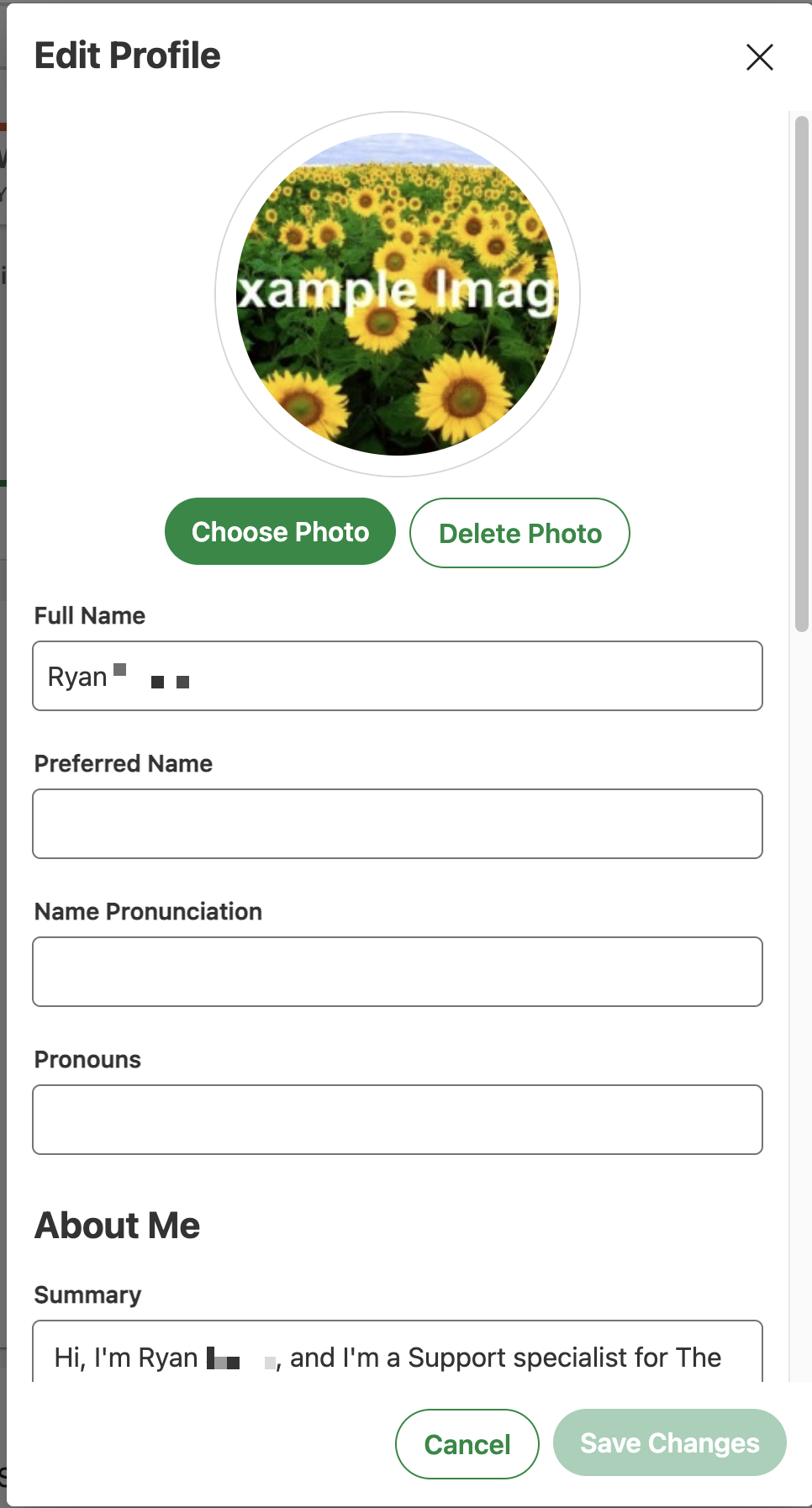Click the Full Name label
812x1508 pixels.
89,615
